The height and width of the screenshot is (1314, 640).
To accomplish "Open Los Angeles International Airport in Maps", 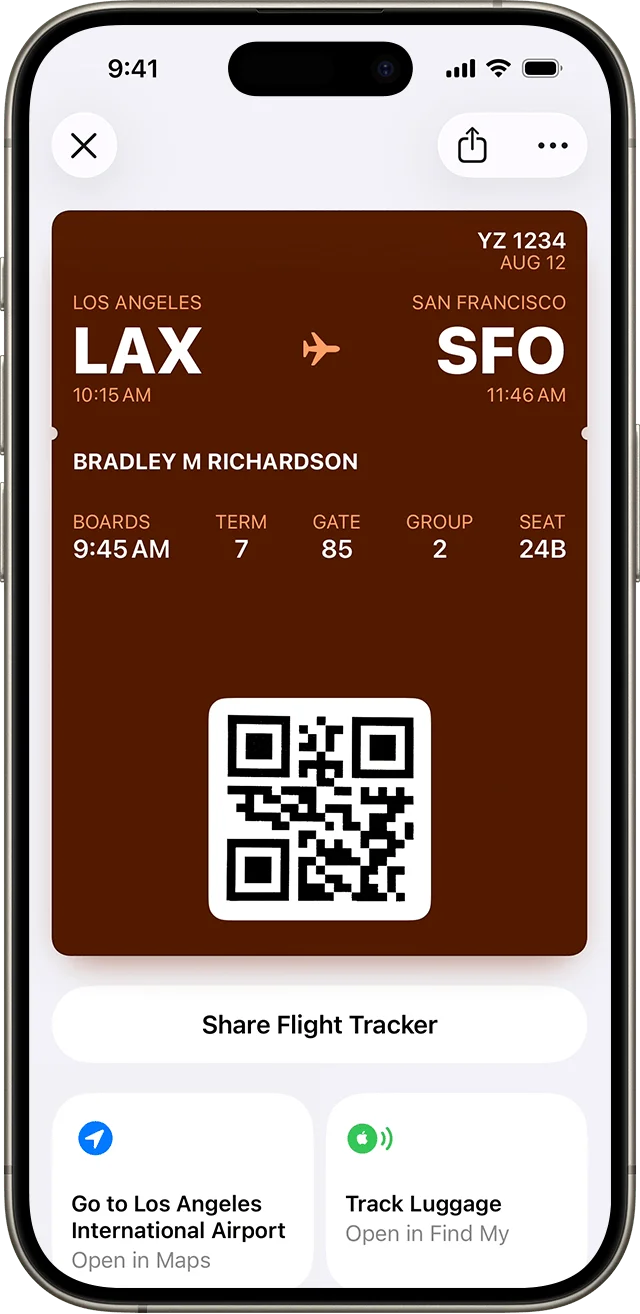I will (182, 1190).
